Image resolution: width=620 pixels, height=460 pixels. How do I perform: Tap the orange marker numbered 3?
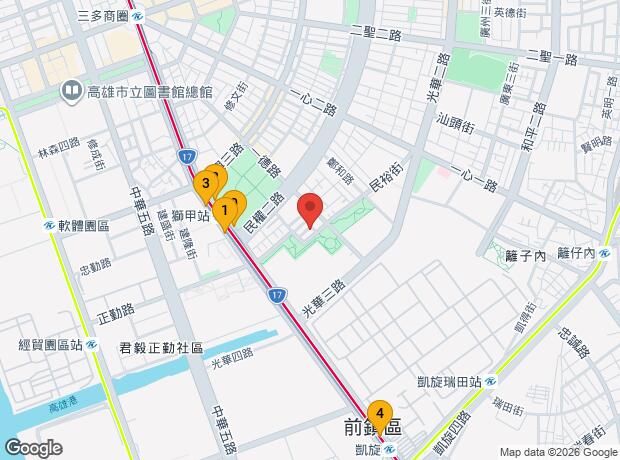(205, 183)
